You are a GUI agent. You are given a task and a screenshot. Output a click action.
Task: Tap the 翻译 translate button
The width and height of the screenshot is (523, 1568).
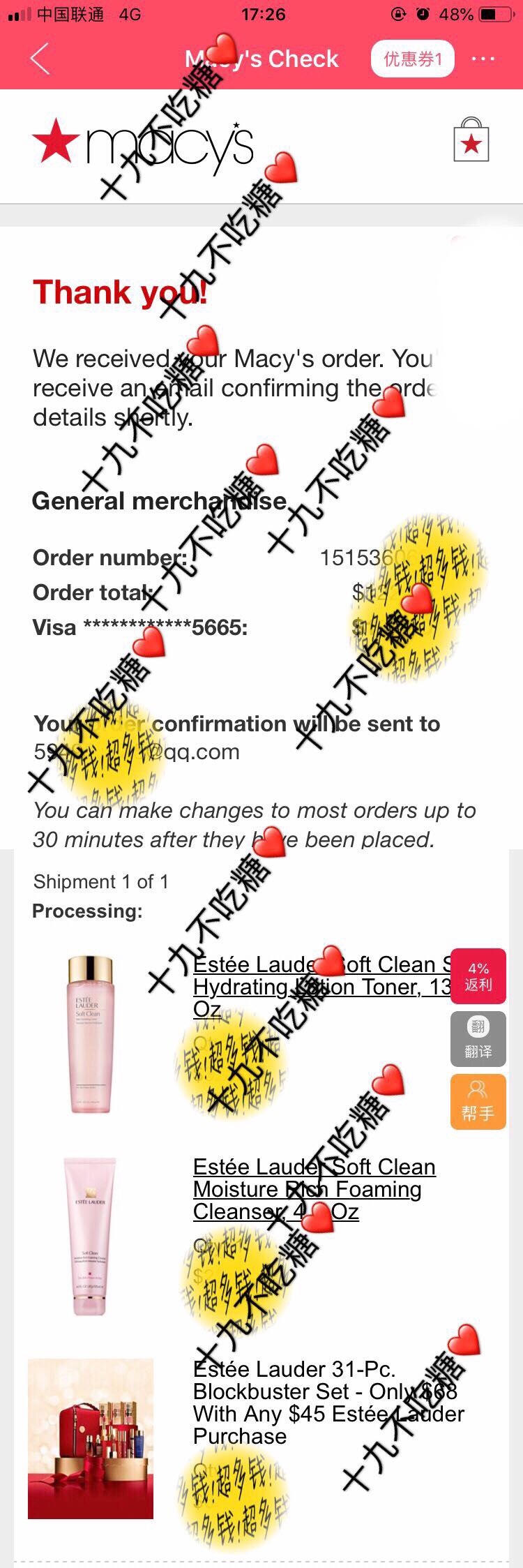[x=478, y=1039]
